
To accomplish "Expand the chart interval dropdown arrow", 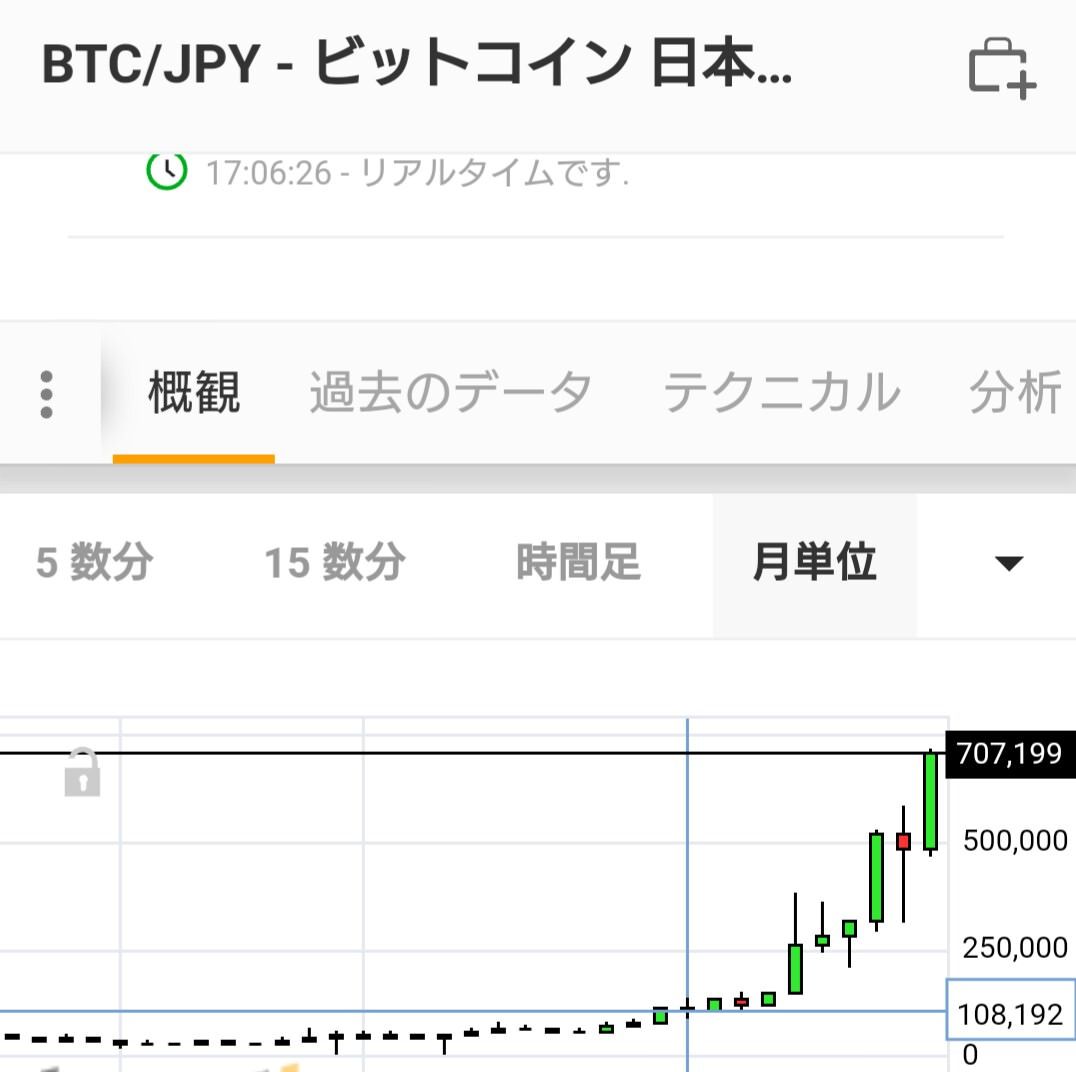I will 1008,563.
